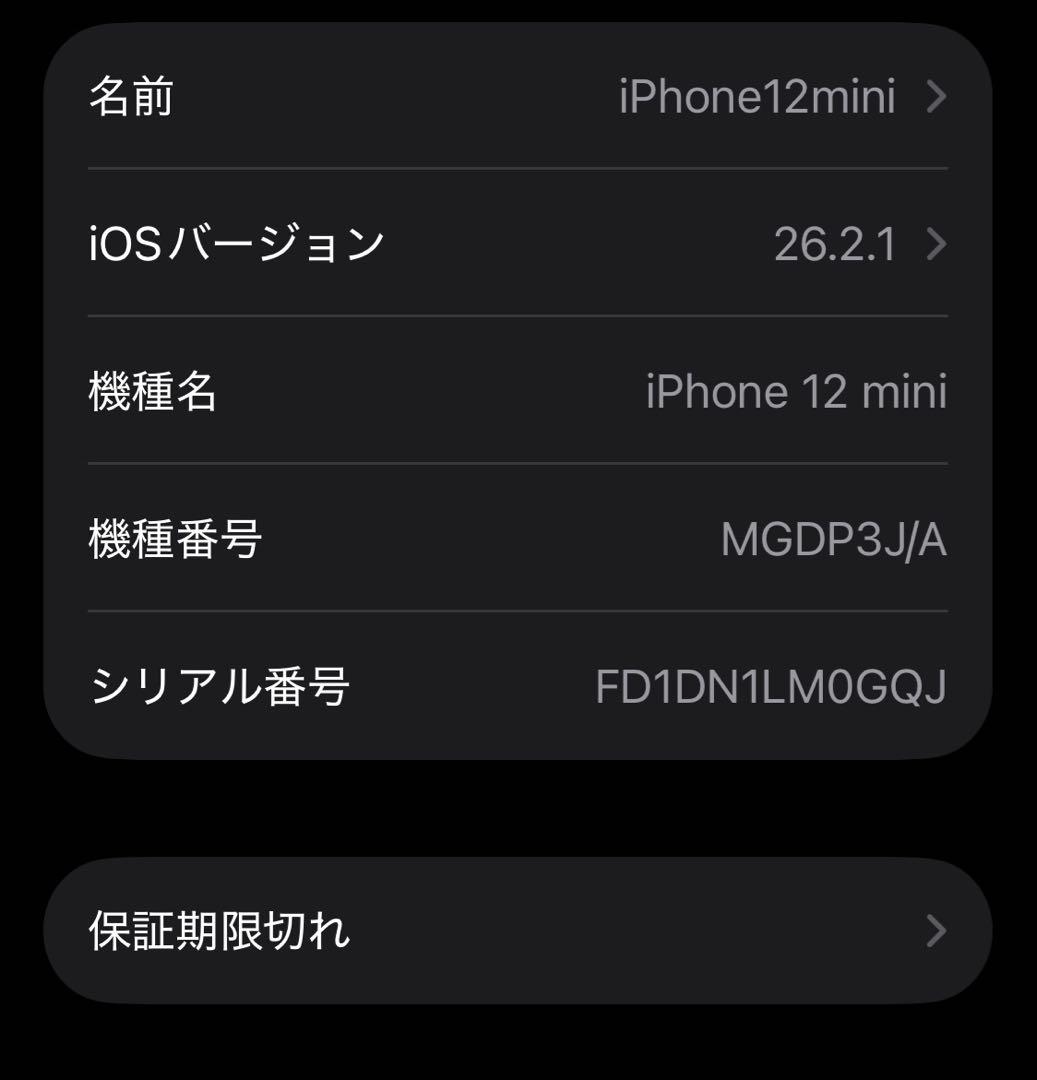This screenshot has height=1080, width=1037.
Task: Tap the chevron next to iPhone12mini
Action: click(936, 97)
